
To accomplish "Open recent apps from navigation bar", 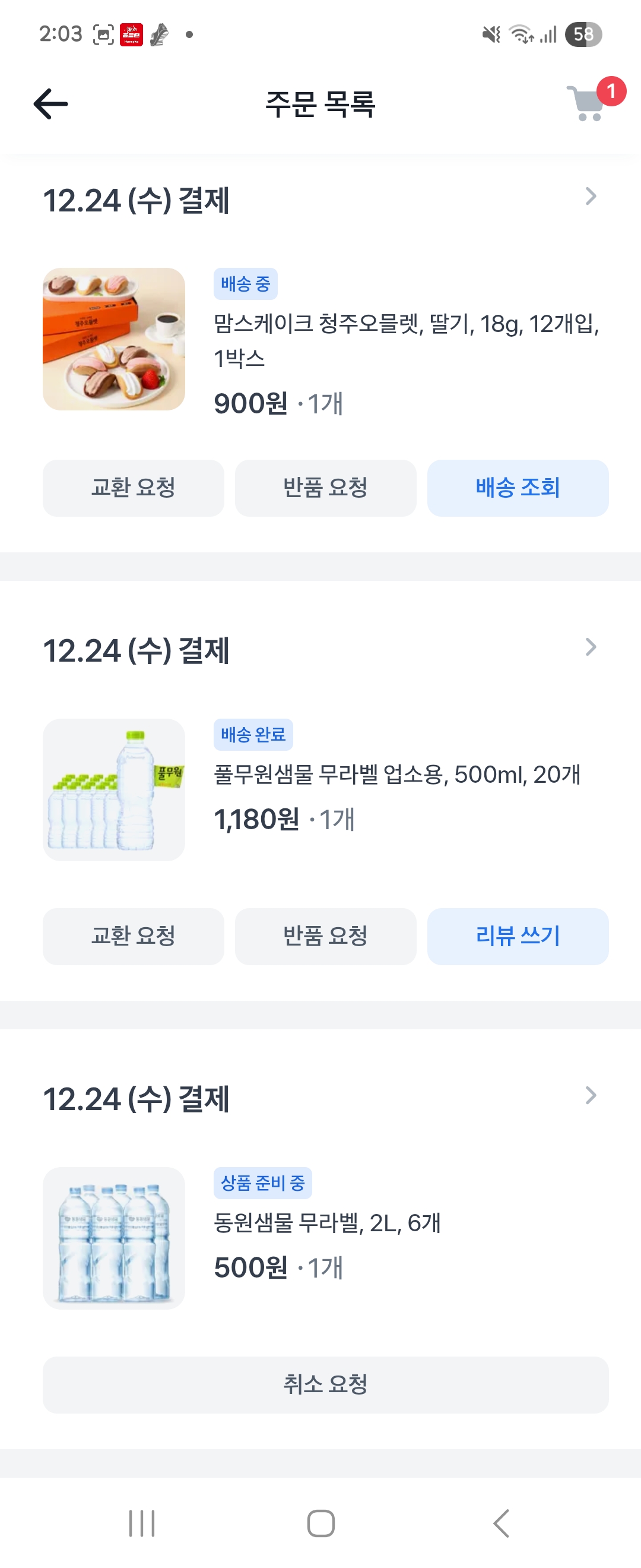I will [142, 1523].
